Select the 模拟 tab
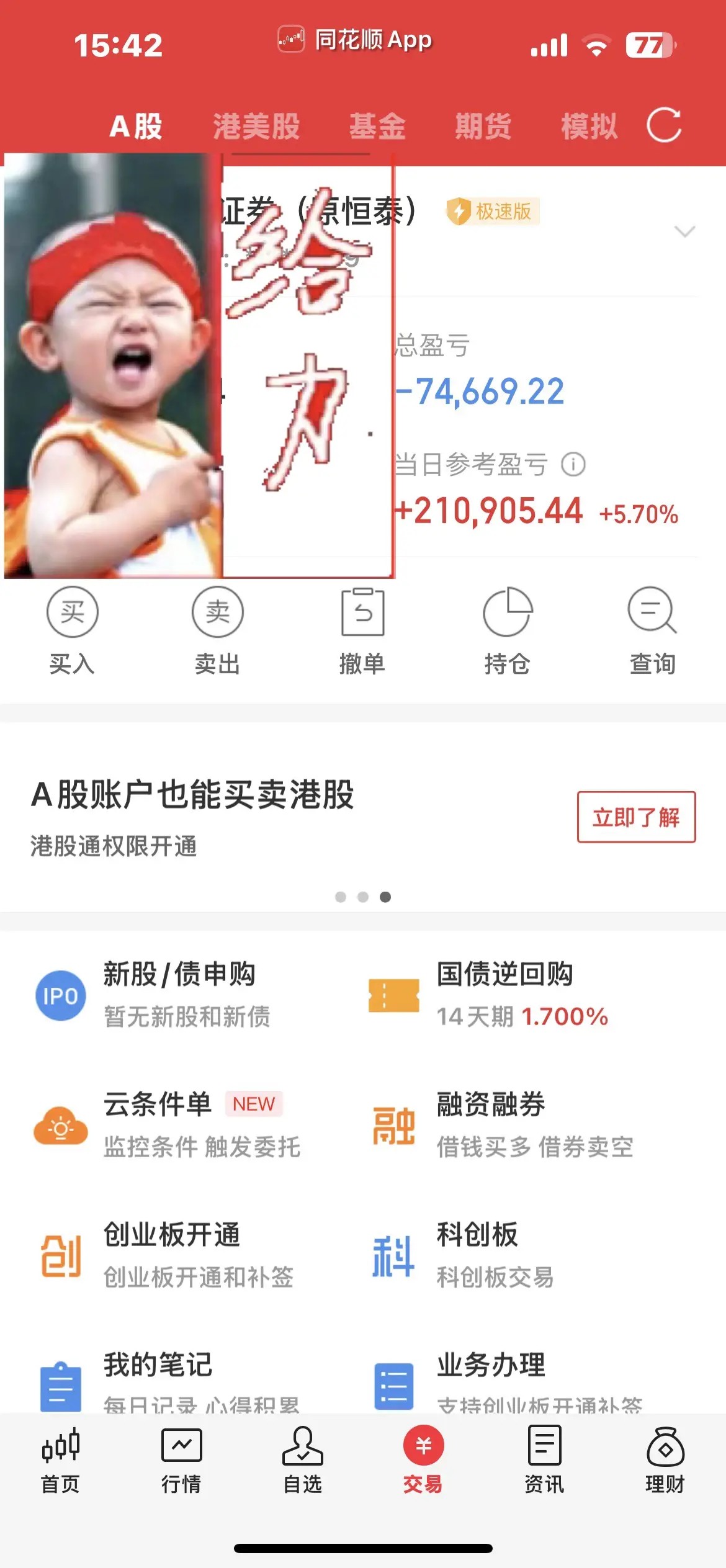Screen dimensions: 726x1568 click(x=589, y=127)
